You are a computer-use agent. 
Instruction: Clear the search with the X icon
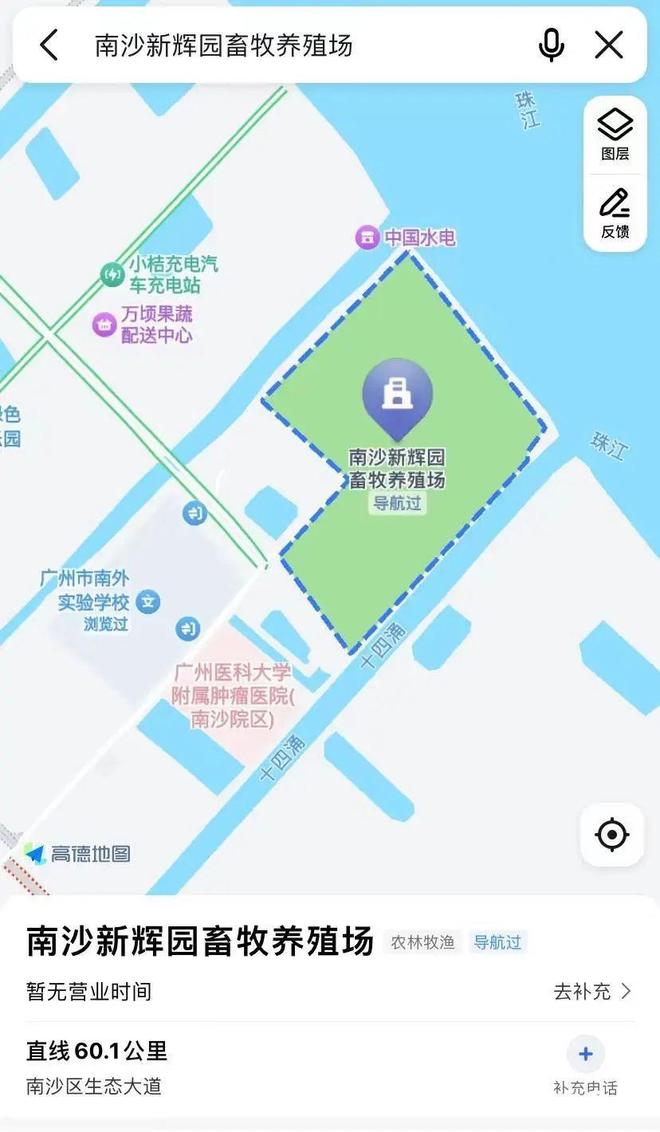tap(609, 45)
